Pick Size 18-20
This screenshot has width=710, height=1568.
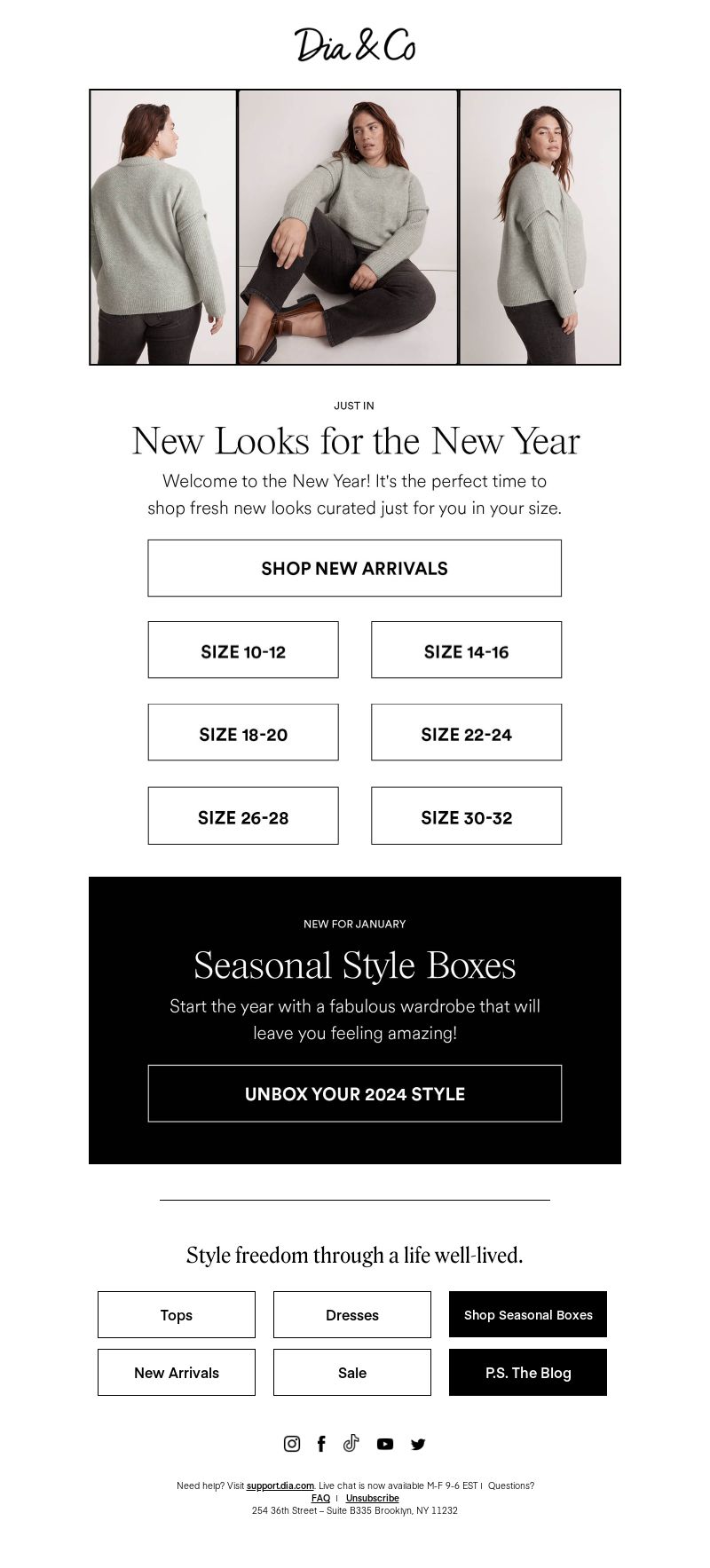243,733
